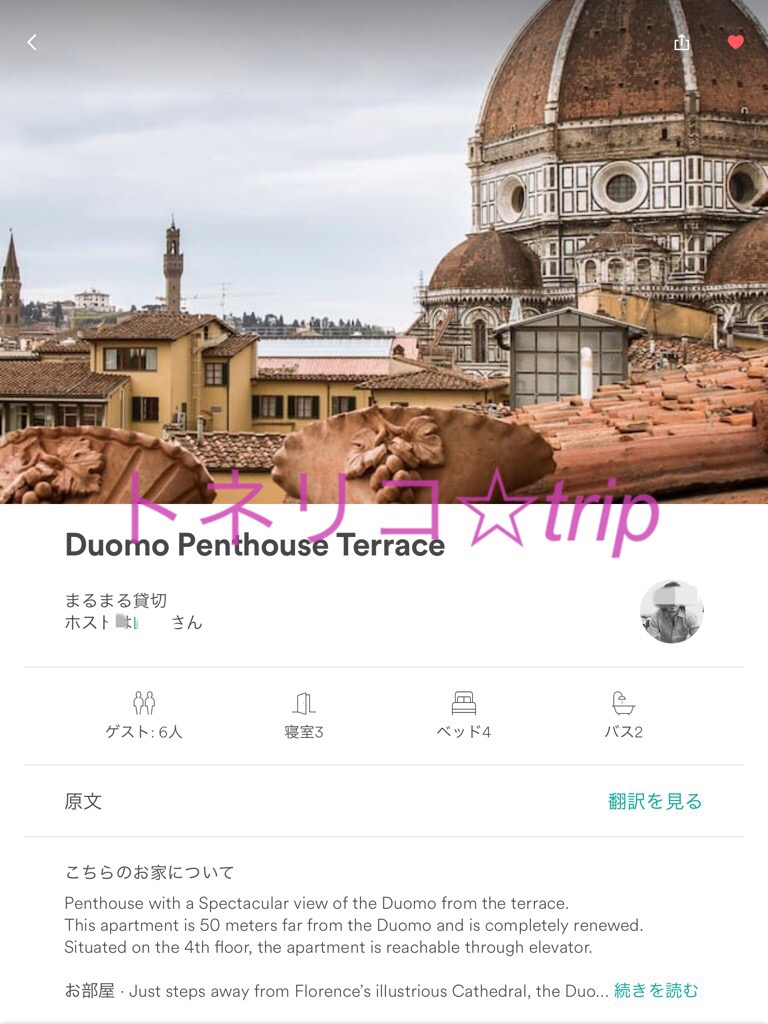768x1024 pixels.
Task: Go back using the top-left arrow
Action: [x=32, y=42]
